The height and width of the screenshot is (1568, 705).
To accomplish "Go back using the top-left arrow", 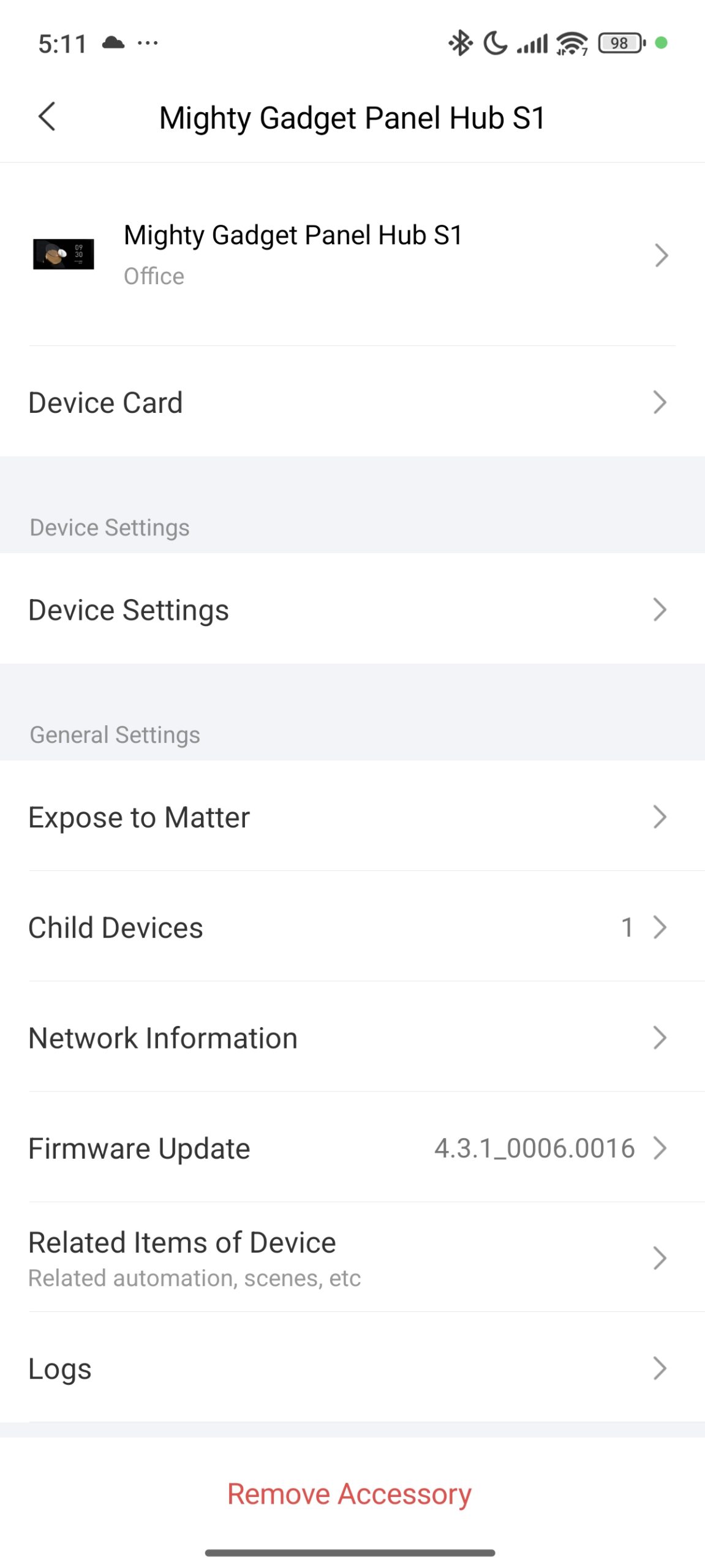I will (47, 116).
